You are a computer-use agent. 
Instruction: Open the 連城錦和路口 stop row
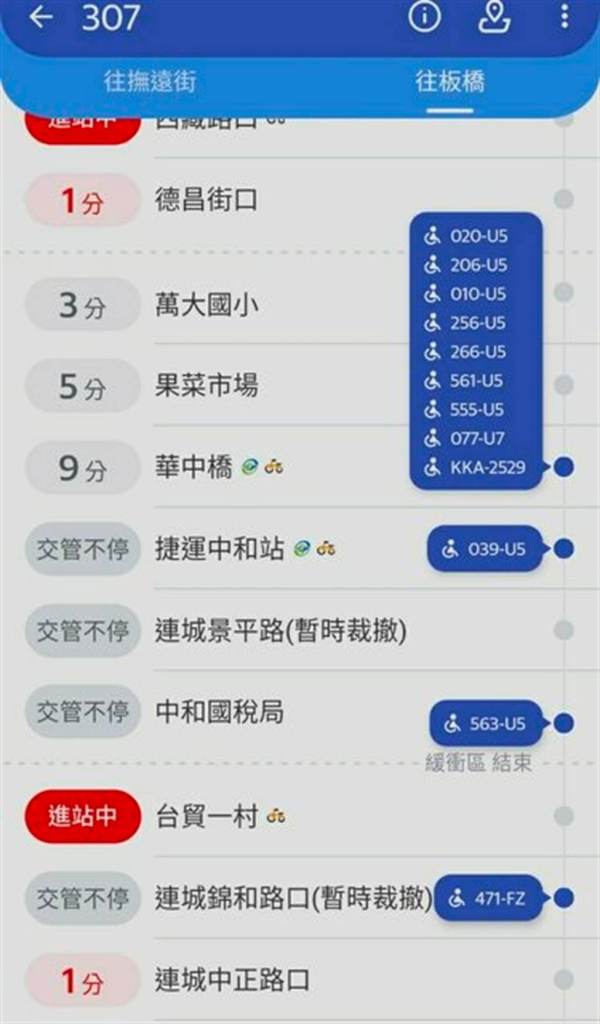(292, 898)
